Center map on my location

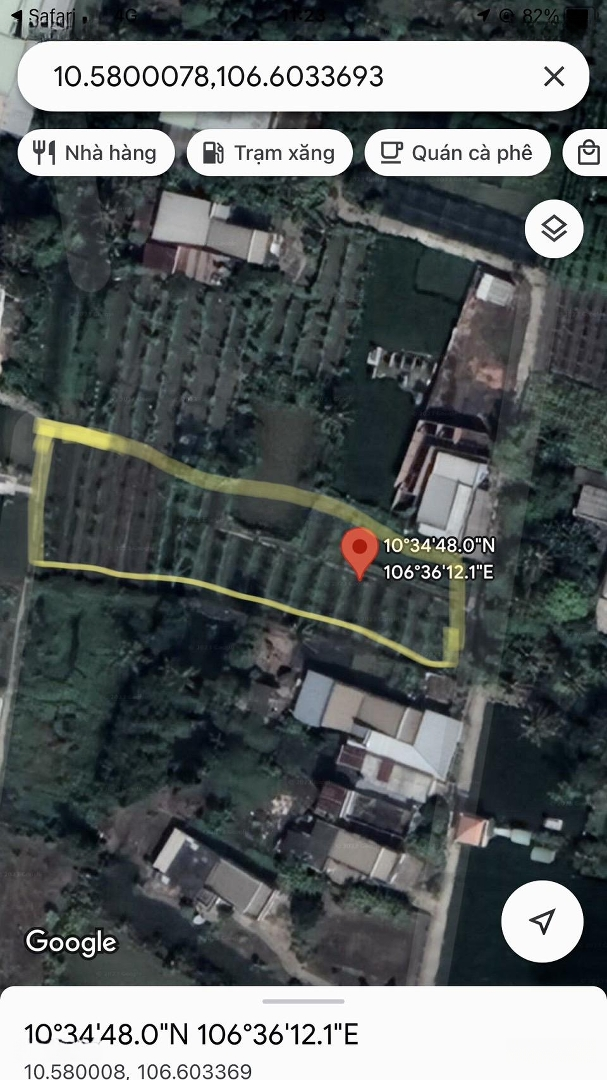[542, 921]
